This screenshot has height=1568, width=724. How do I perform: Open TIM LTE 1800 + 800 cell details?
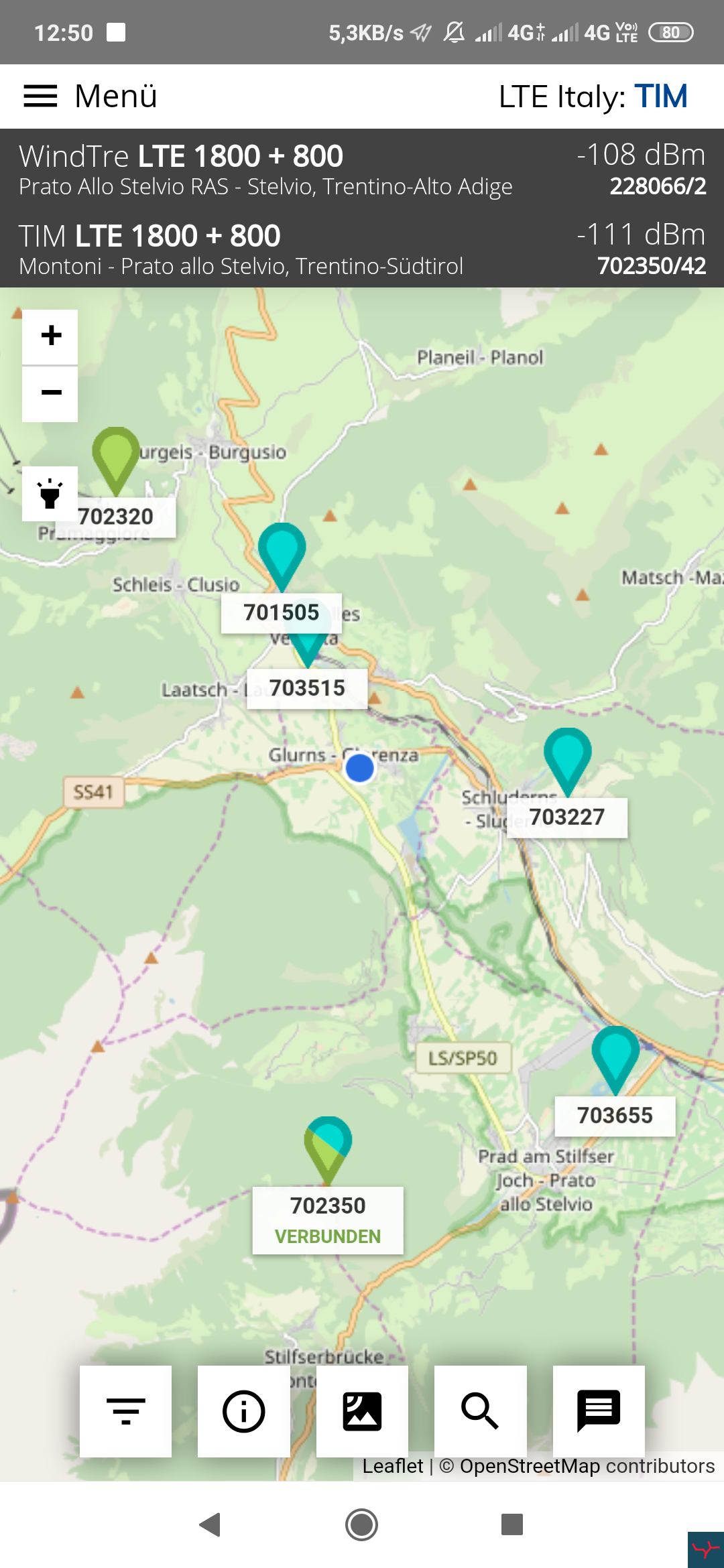point(362,249)
